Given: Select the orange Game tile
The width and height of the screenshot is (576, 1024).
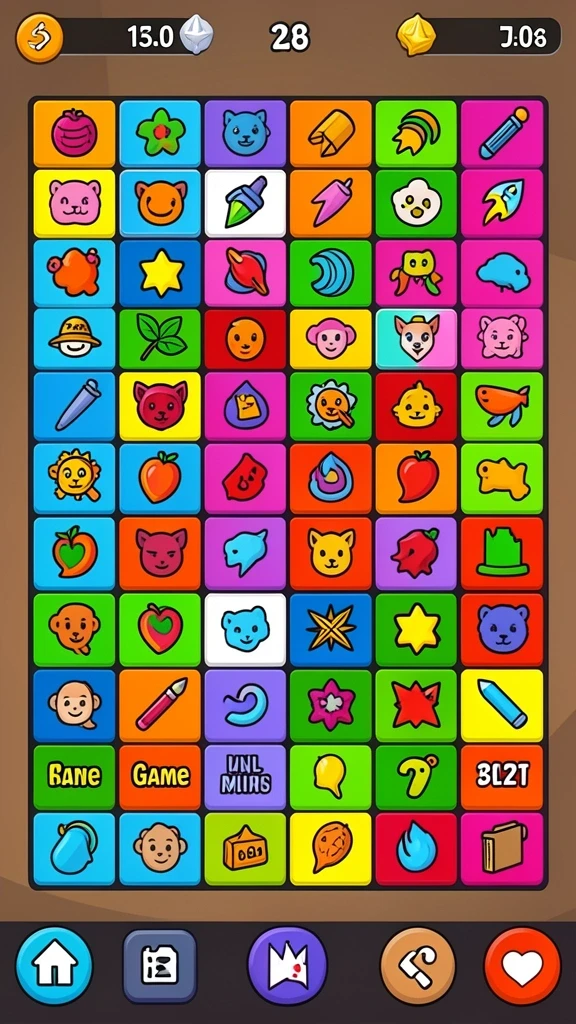Looking at the screenshot, I should [x=160, y=776].
